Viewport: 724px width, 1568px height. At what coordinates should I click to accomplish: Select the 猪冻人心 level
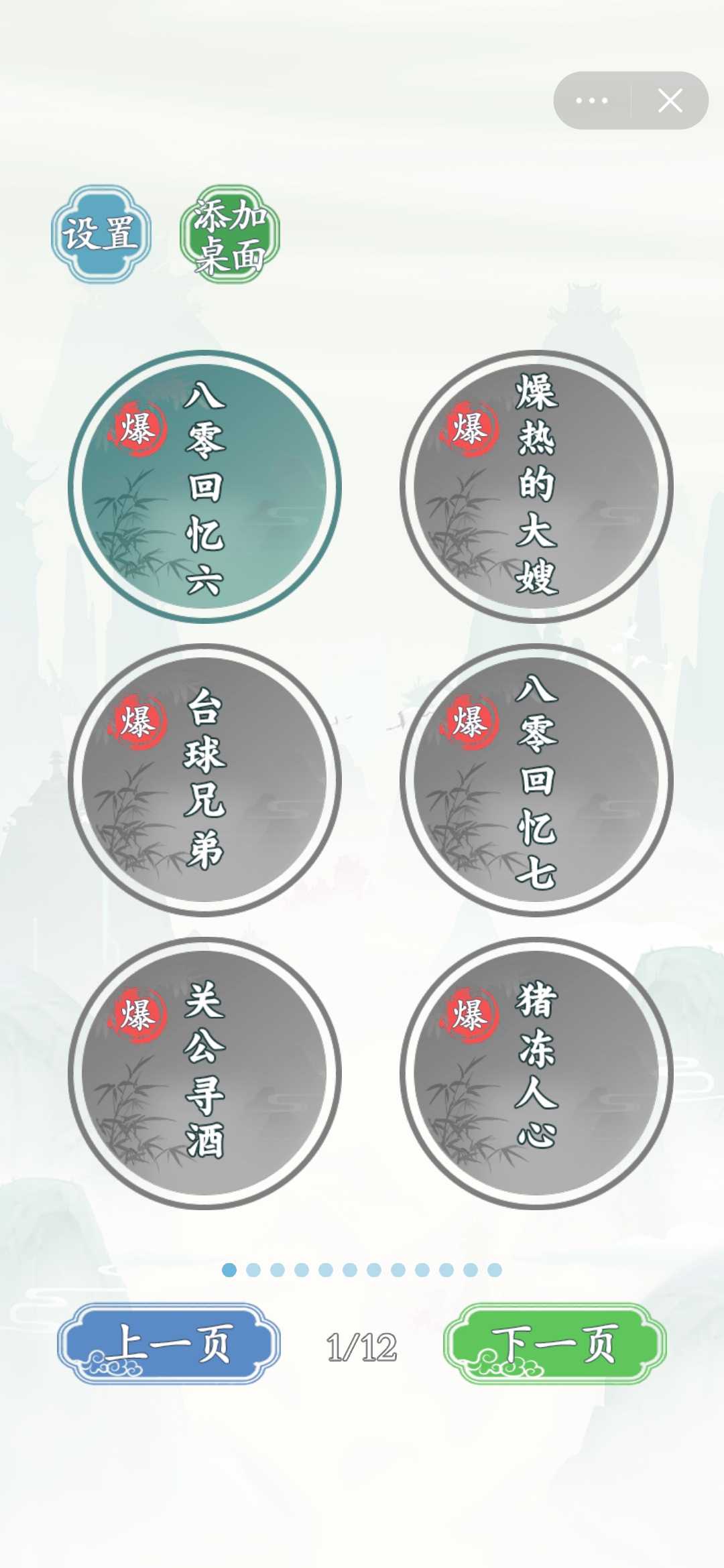click(x=536, y=1073)
